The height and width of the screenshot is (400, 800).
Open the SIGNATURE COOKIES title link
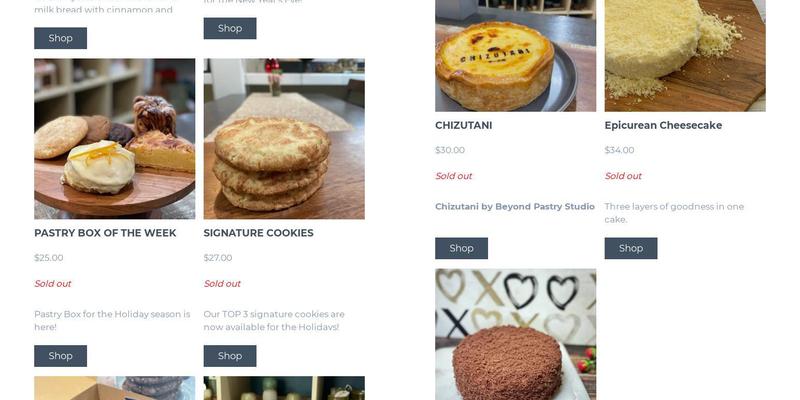click(258, 233)
